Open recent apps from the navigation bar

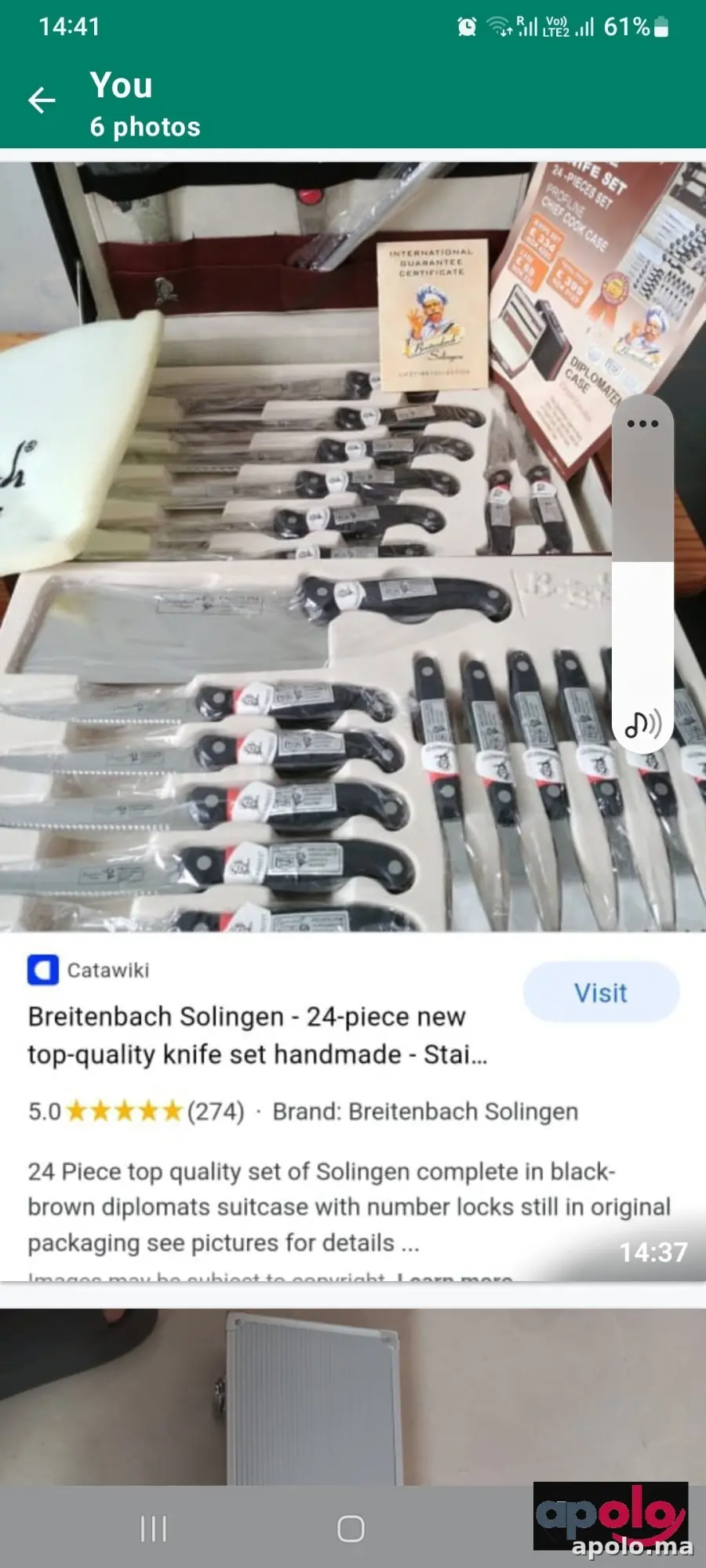154,1528
